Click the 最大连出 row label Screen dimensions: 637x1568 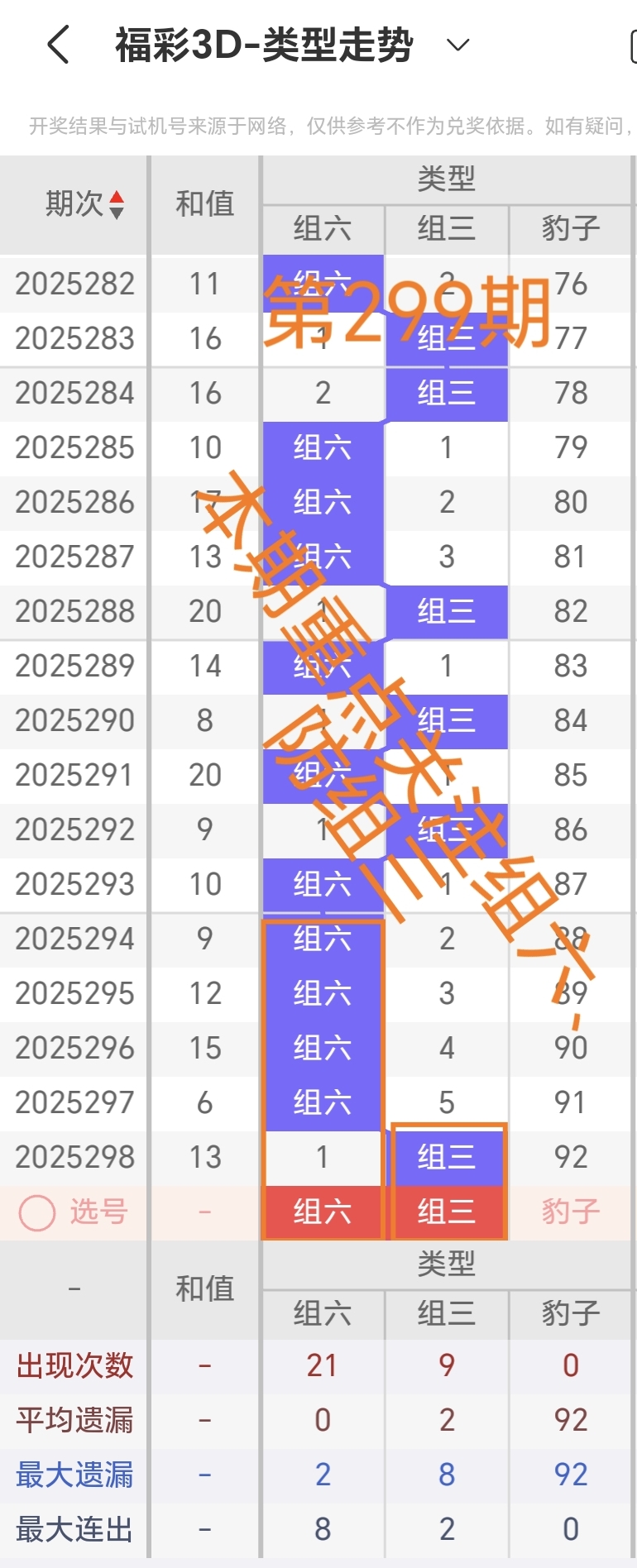(x=73, y=1529)
